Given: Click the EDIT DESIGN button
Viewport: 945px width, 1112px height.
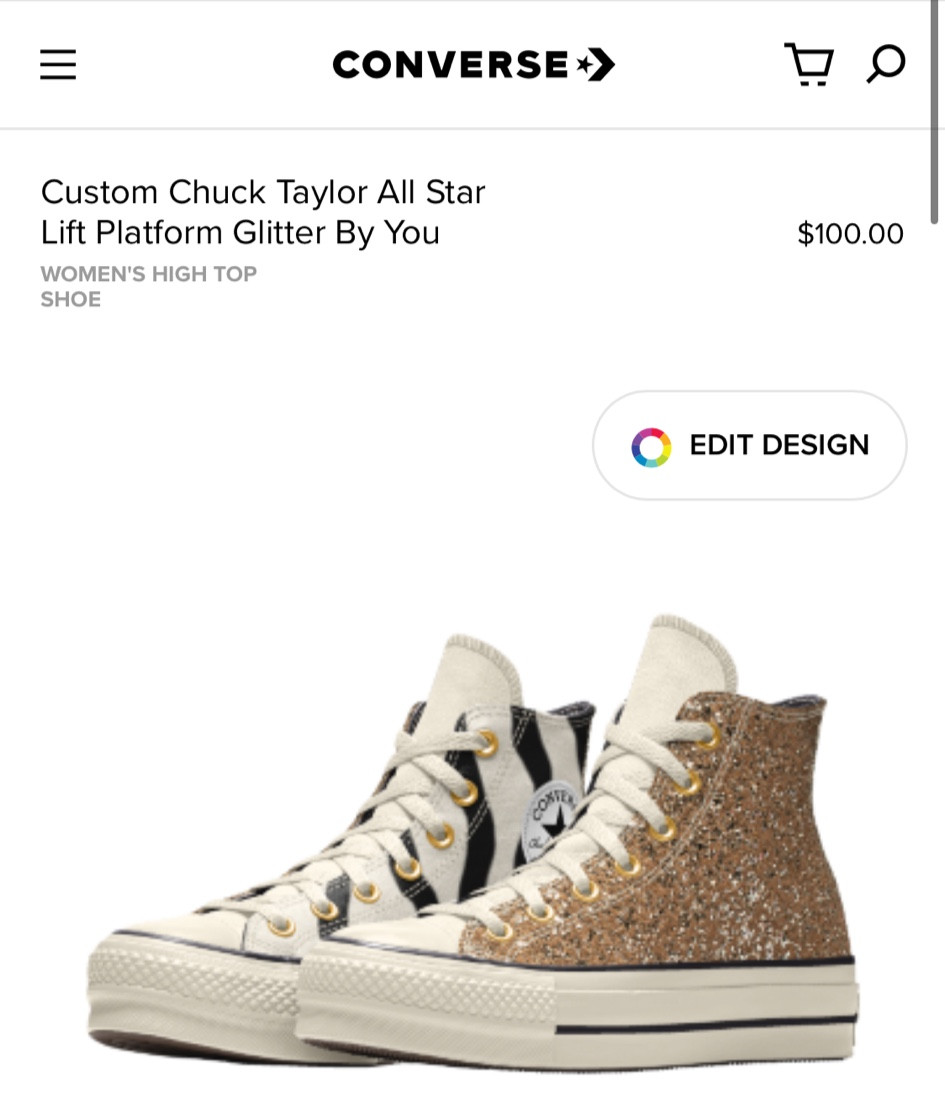Looking at the screenshot, I should coord(749,445).
